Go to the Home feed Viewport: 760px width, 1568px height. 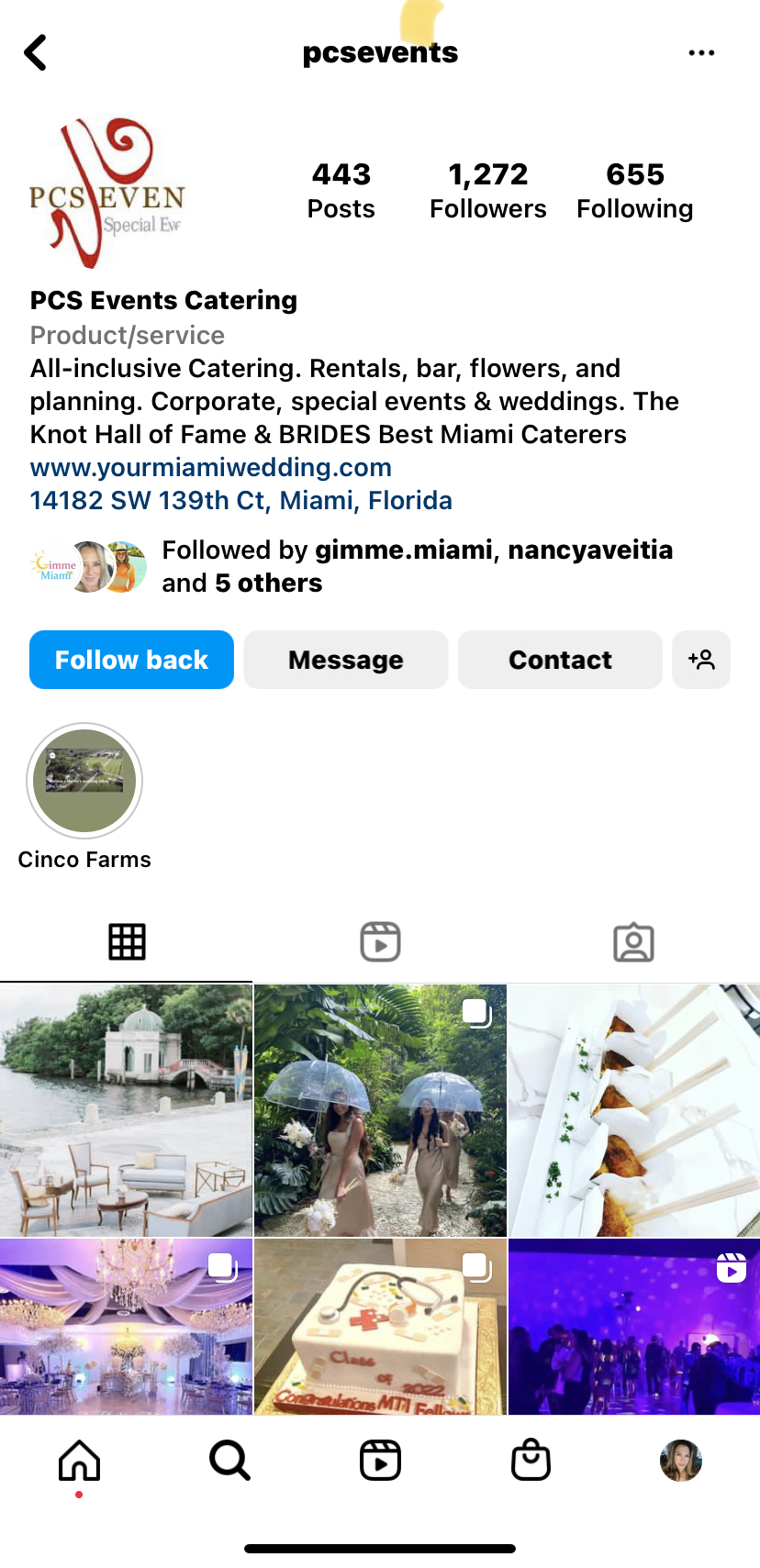pyautogui.click(x=80, y=1460)
